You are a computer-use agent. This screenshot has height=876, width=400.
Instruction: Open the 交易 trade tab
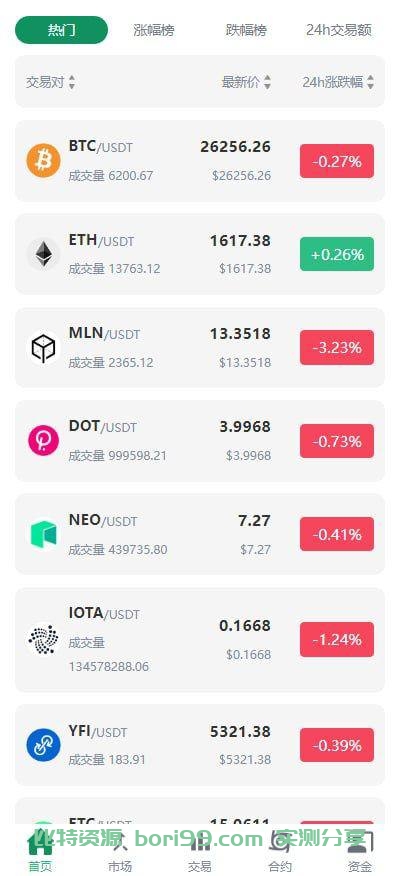coord(200,853)
